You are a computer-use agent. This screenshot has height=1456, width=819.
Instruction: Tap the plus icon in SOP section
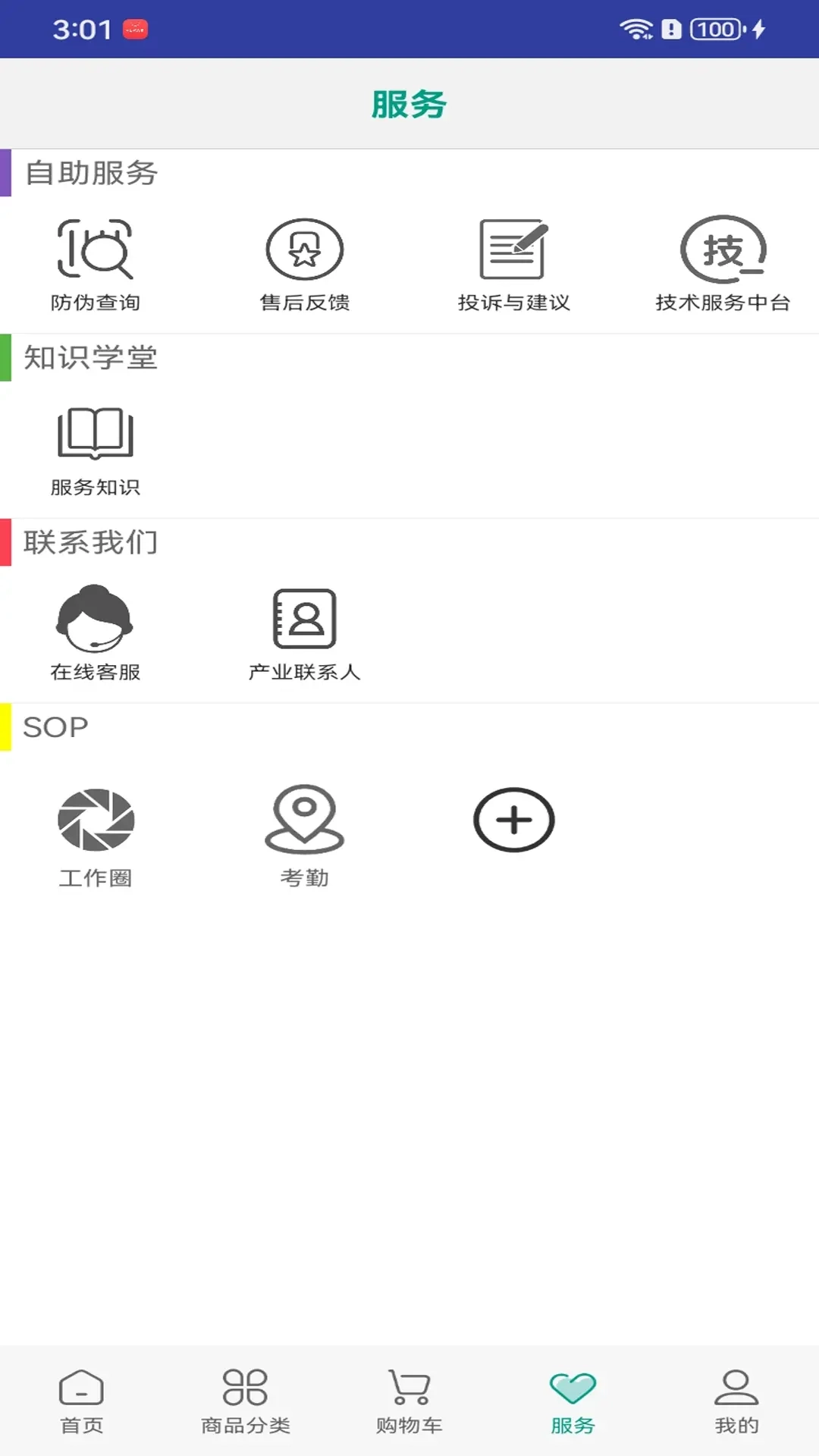[x=514, y=820]
